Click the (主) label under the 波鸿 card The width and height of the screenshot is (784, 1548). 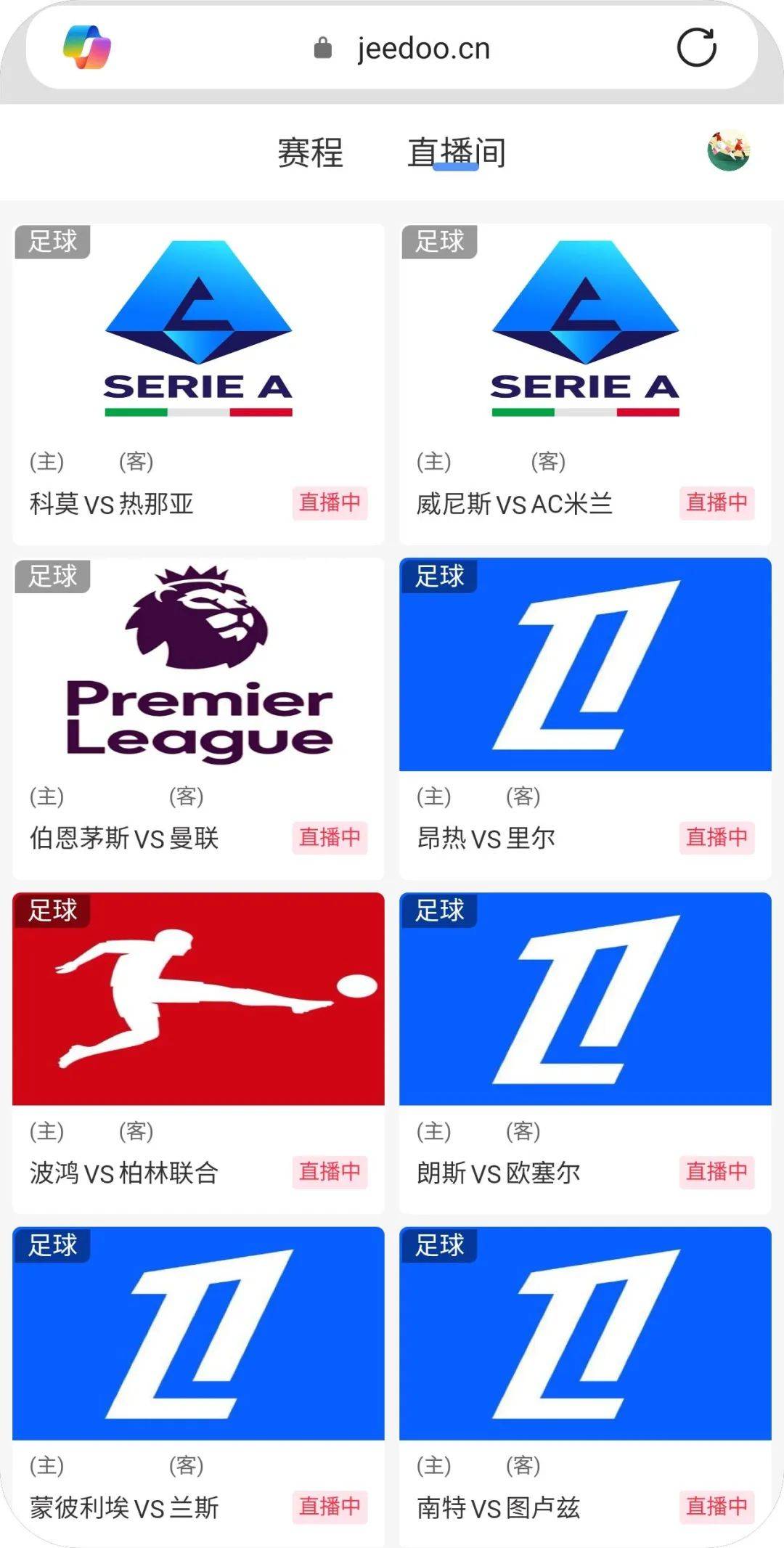coord(45,1131)
